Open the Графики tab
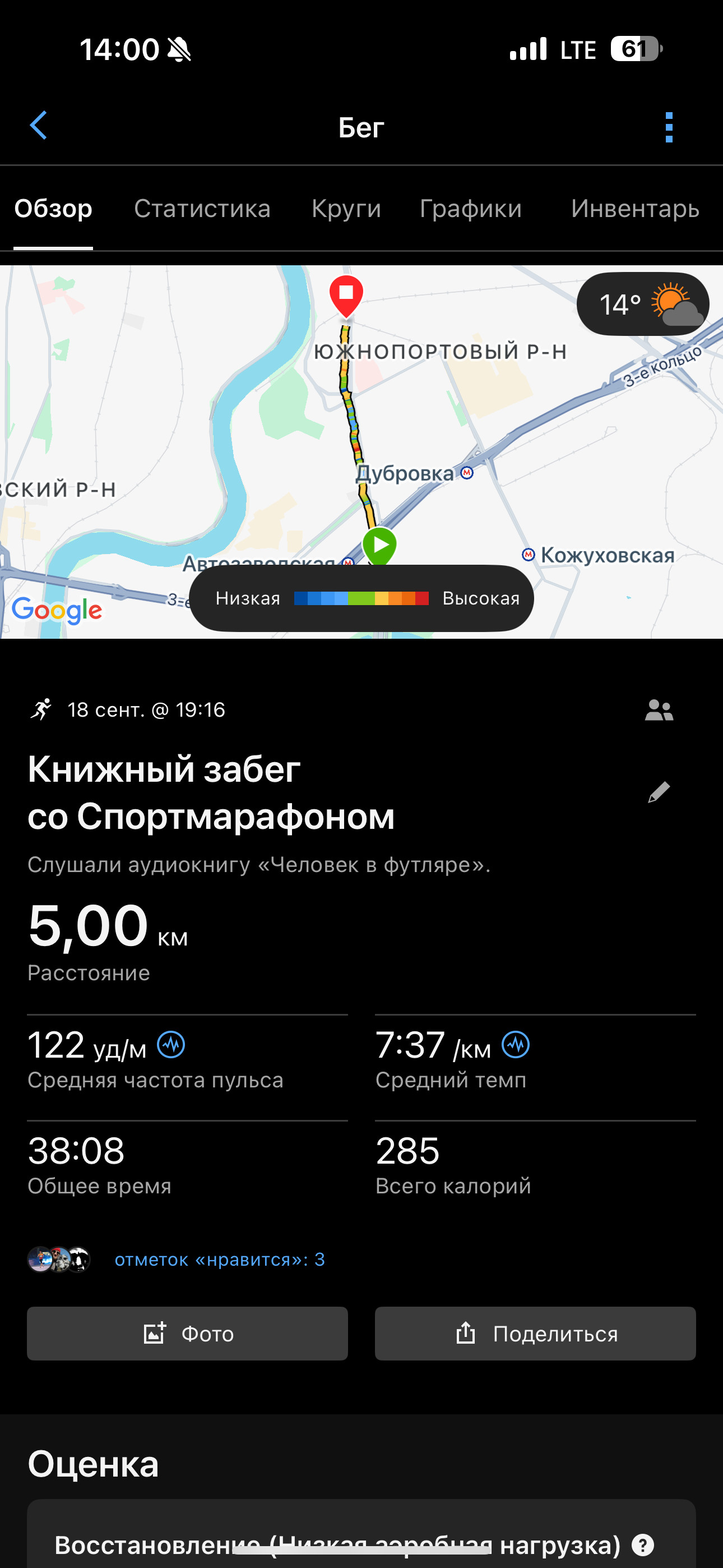 coord(470,209)
